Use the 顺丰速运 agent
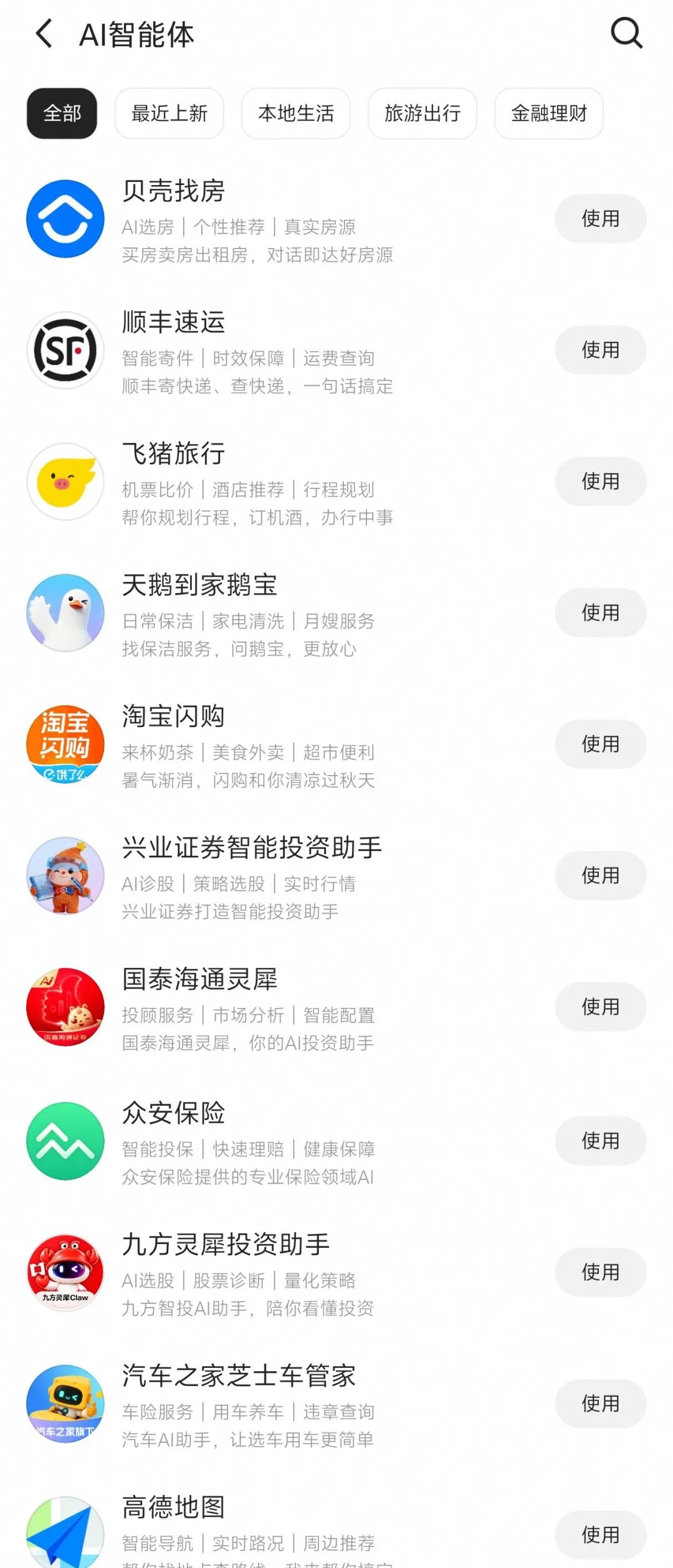 click(x=601, y=350)
